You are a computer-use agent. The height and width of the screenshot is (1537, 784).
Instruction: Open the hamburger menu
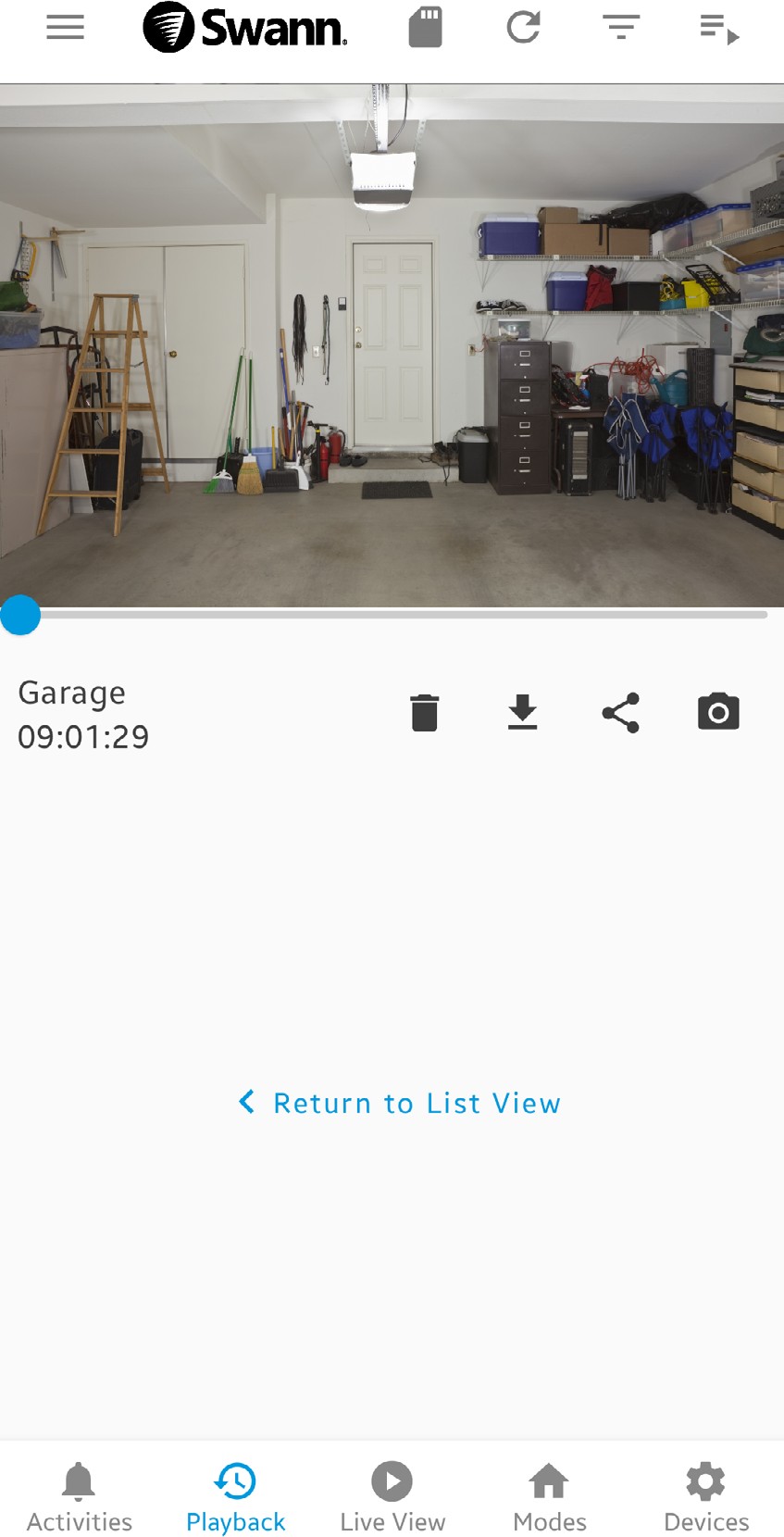tap(65, 28)
